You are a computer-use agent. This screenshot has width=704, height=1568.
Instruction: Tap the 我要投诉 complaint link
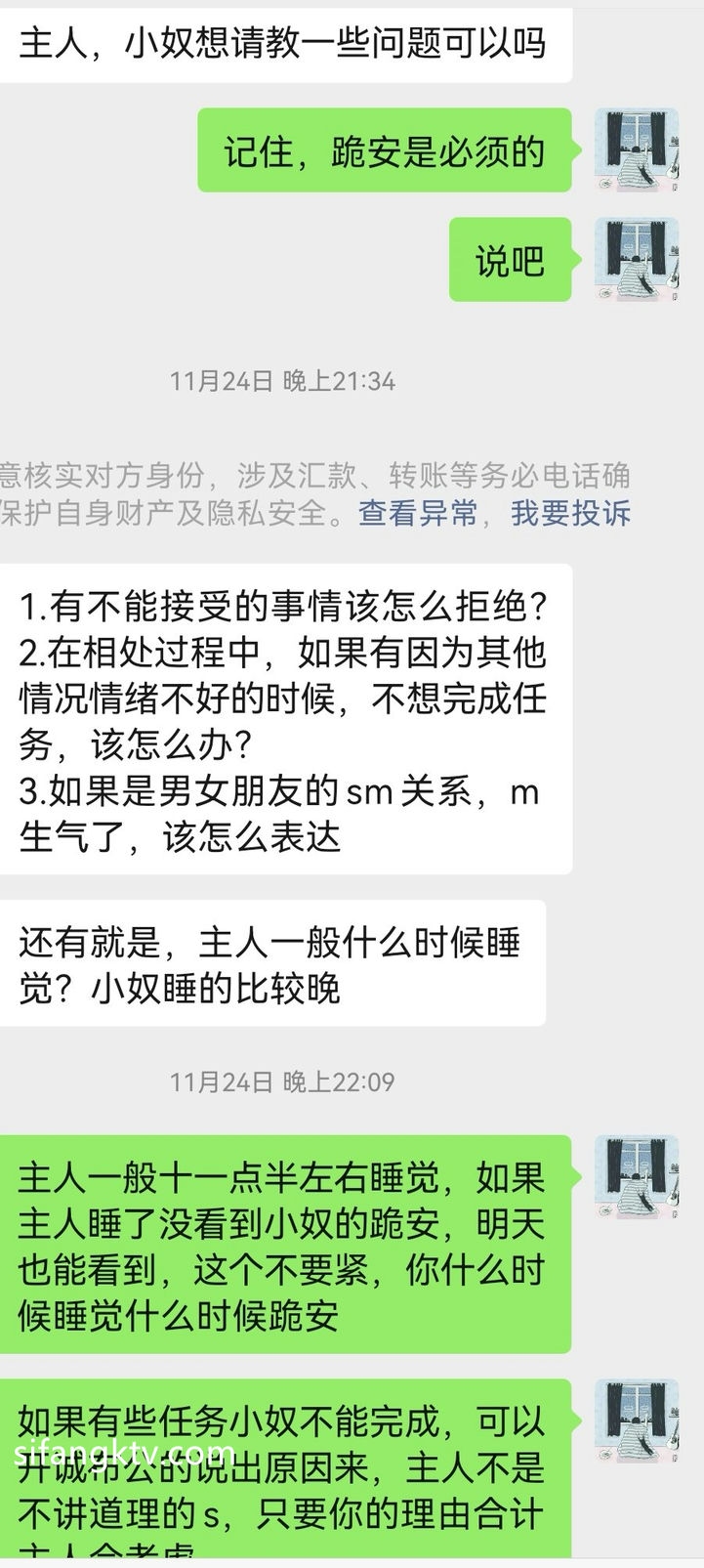[x=570, y=513]
